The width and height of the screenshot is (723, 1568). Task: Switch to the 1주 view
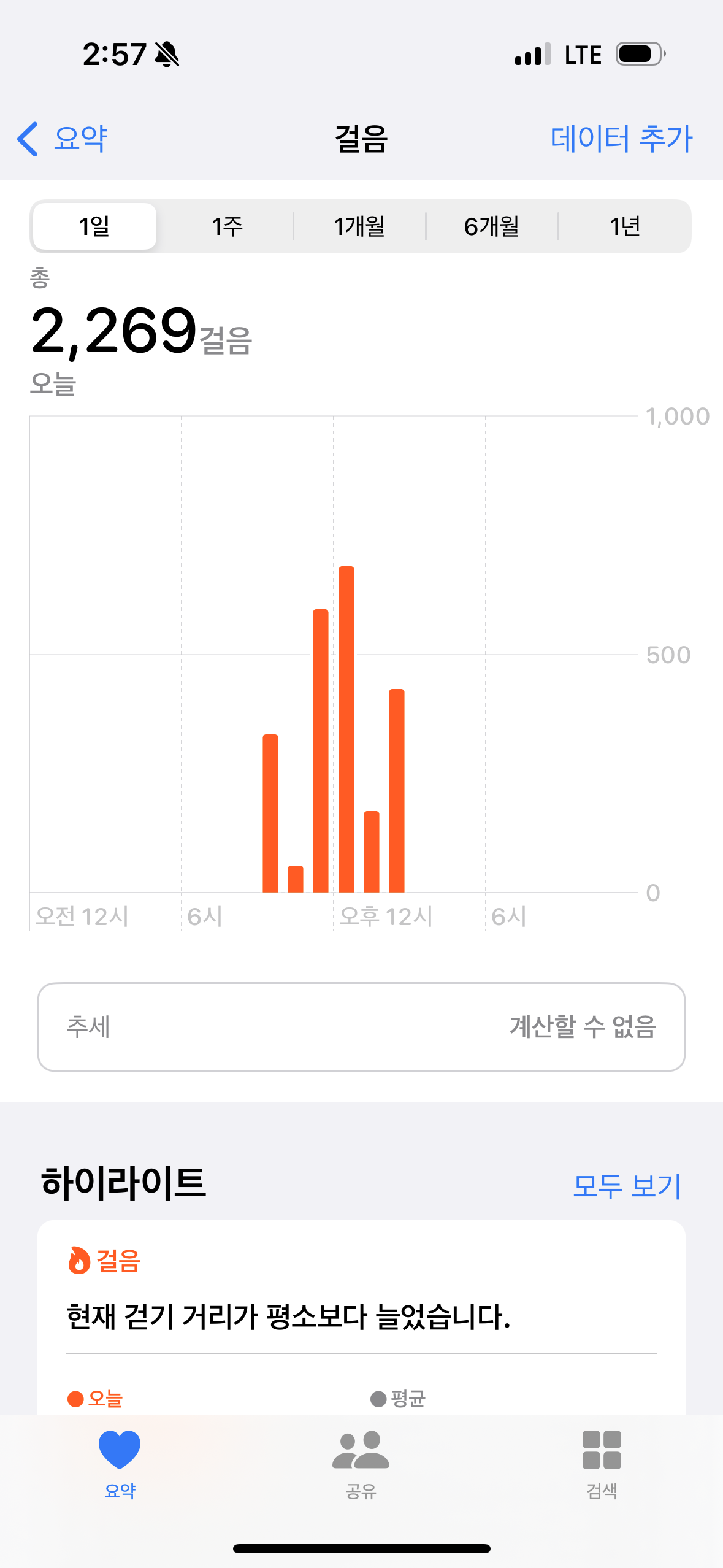coord(227,226)
